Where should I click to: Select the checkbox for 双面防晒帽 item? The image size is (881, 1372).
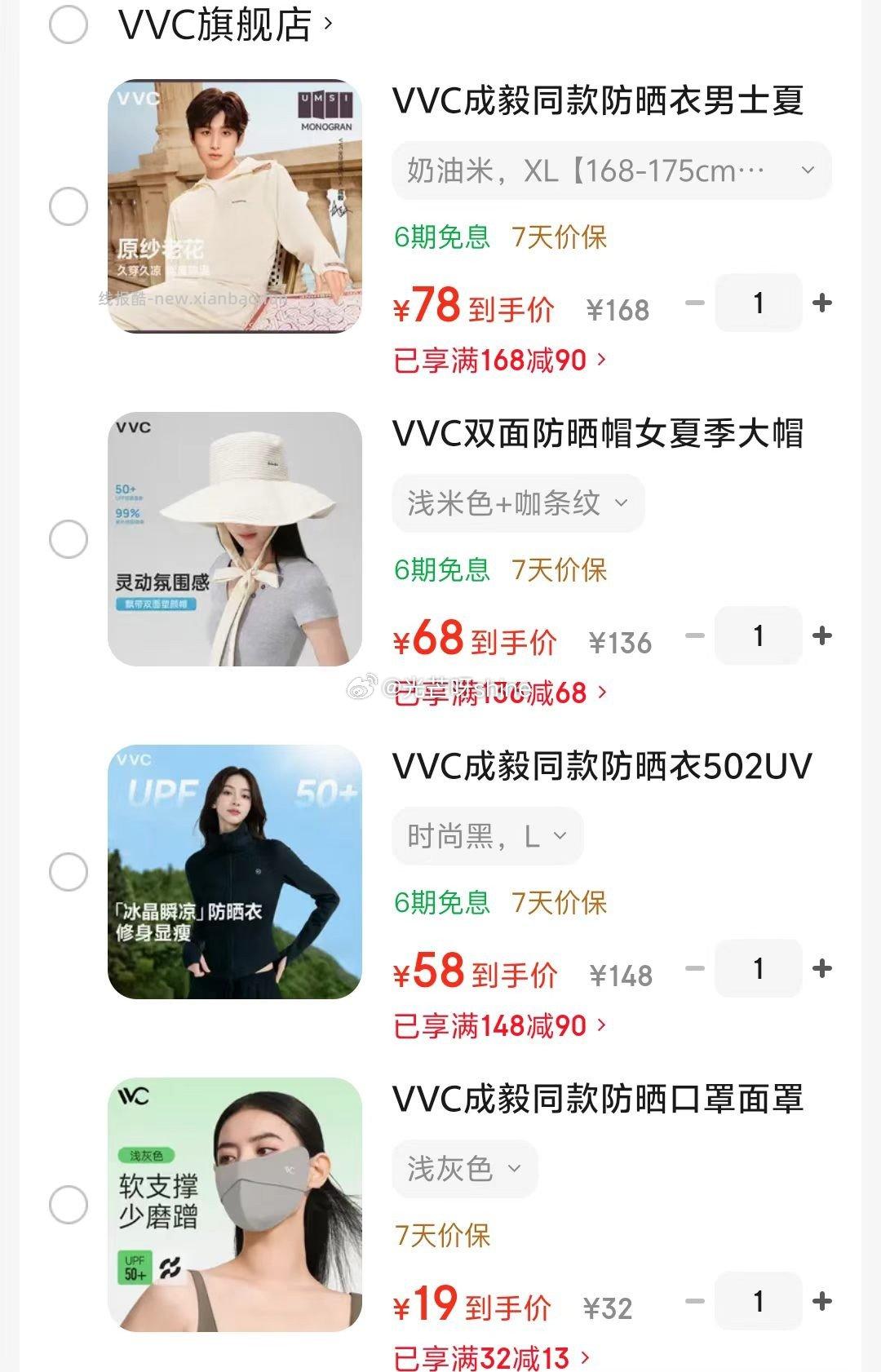(67, 541)
